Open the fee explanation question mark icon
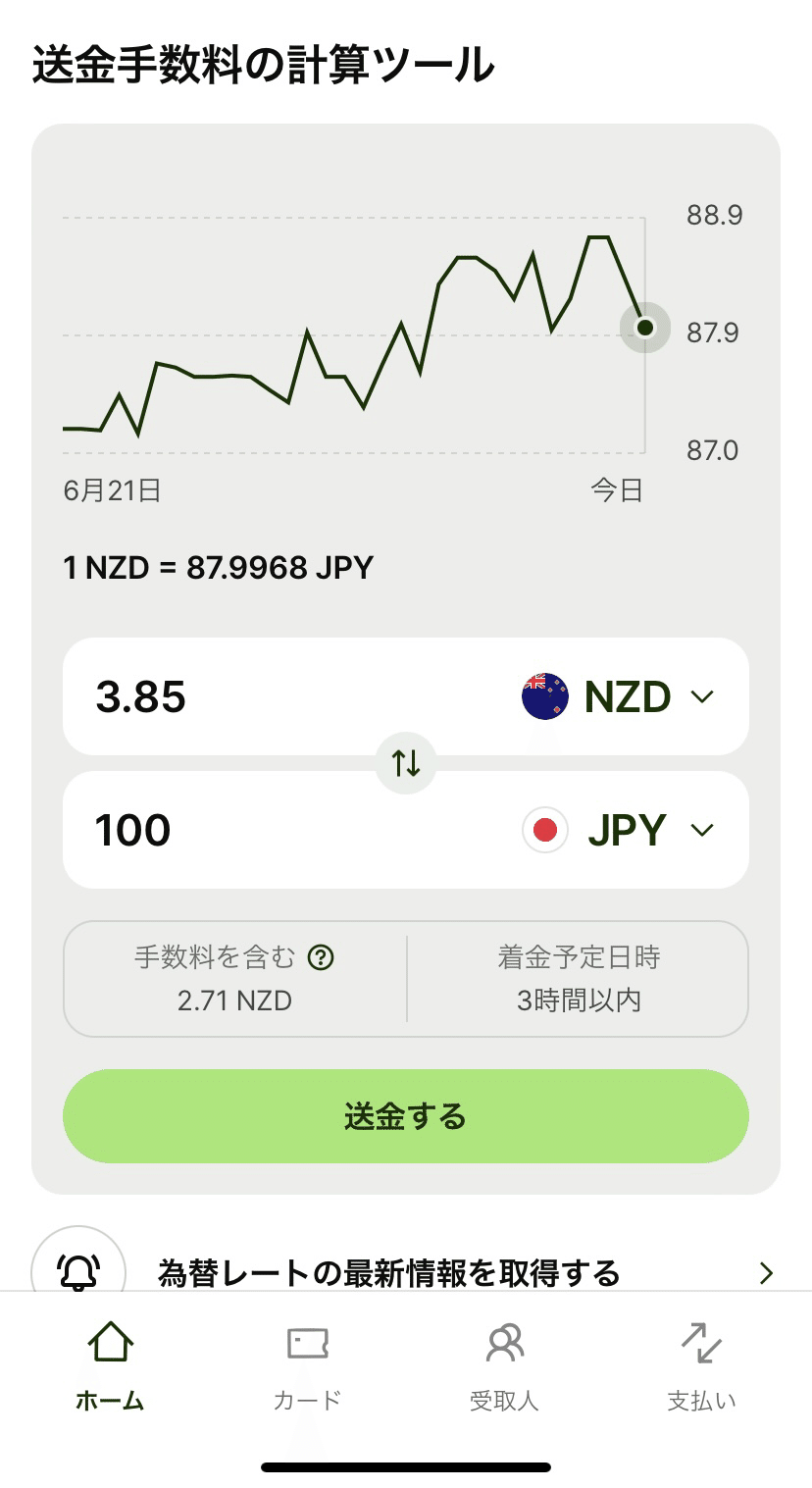Screen dimensions: 812x1488 pos(322,956)
